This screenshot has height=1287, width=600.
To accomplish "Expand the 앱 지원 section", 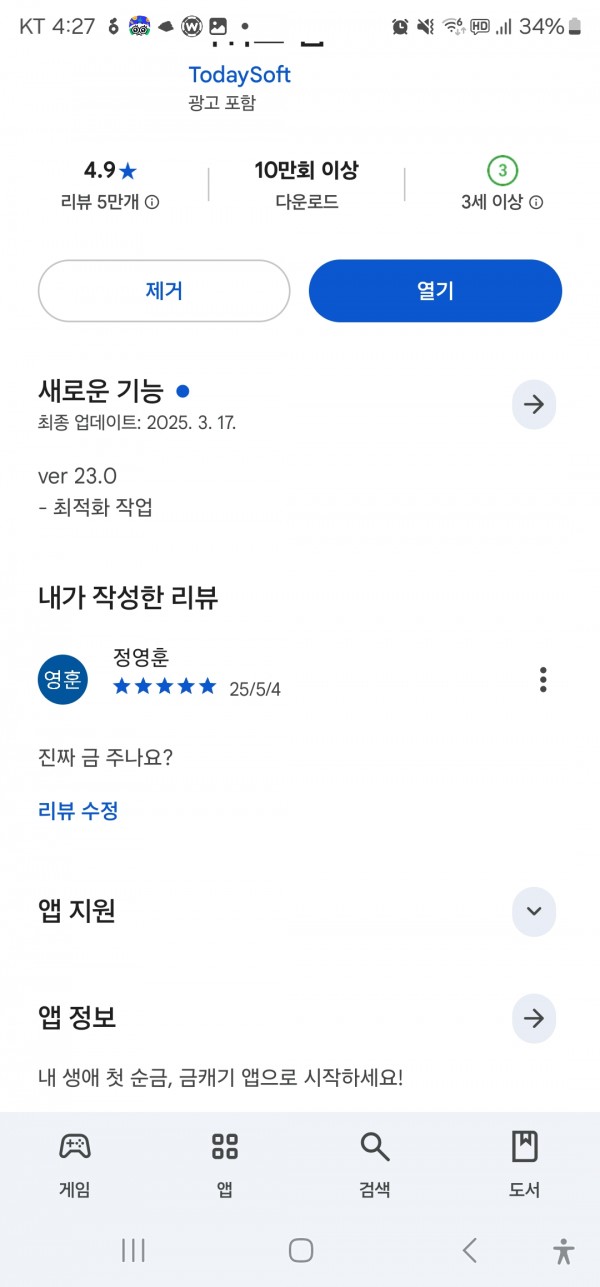I will click(534, 911).
